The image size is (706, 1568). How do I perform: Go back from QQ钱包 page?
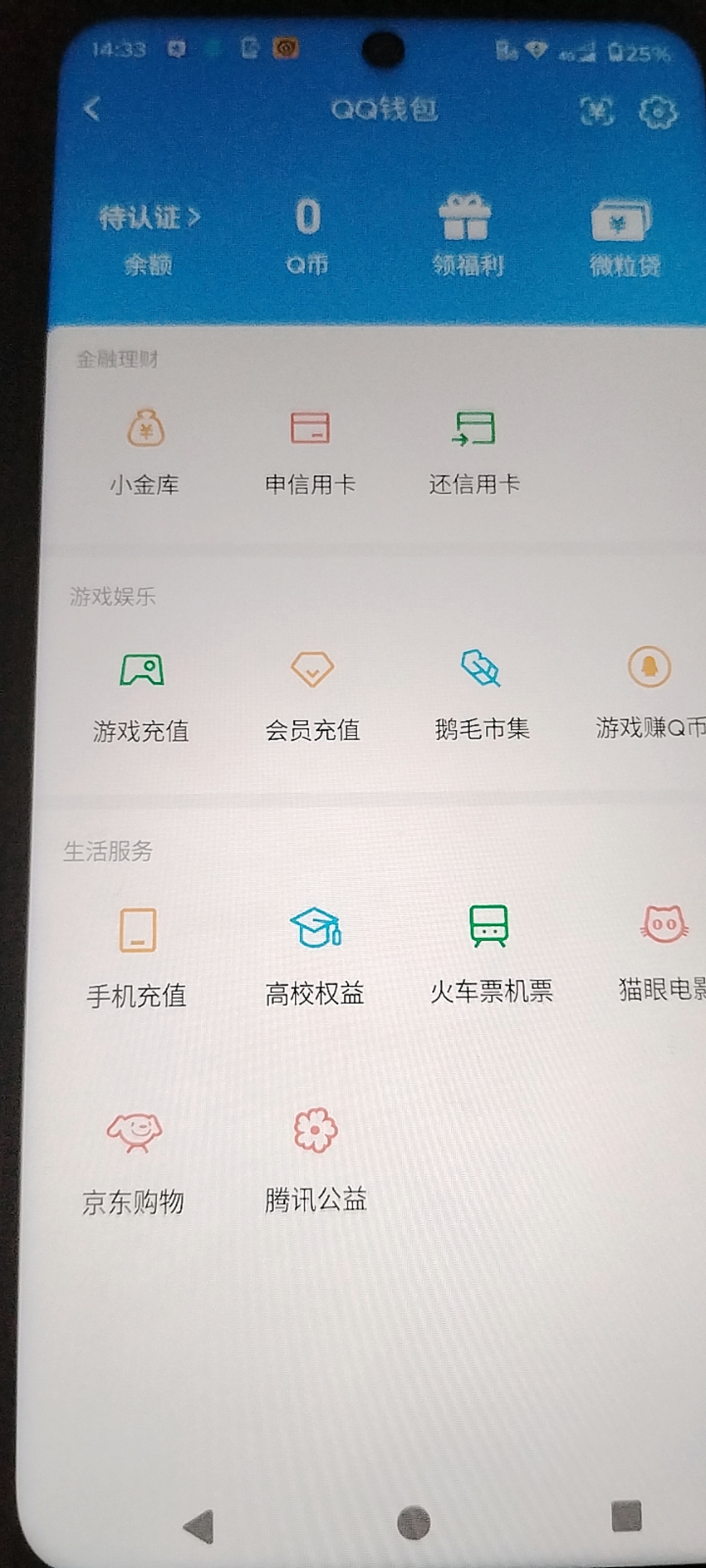click(x=92, y=109)
